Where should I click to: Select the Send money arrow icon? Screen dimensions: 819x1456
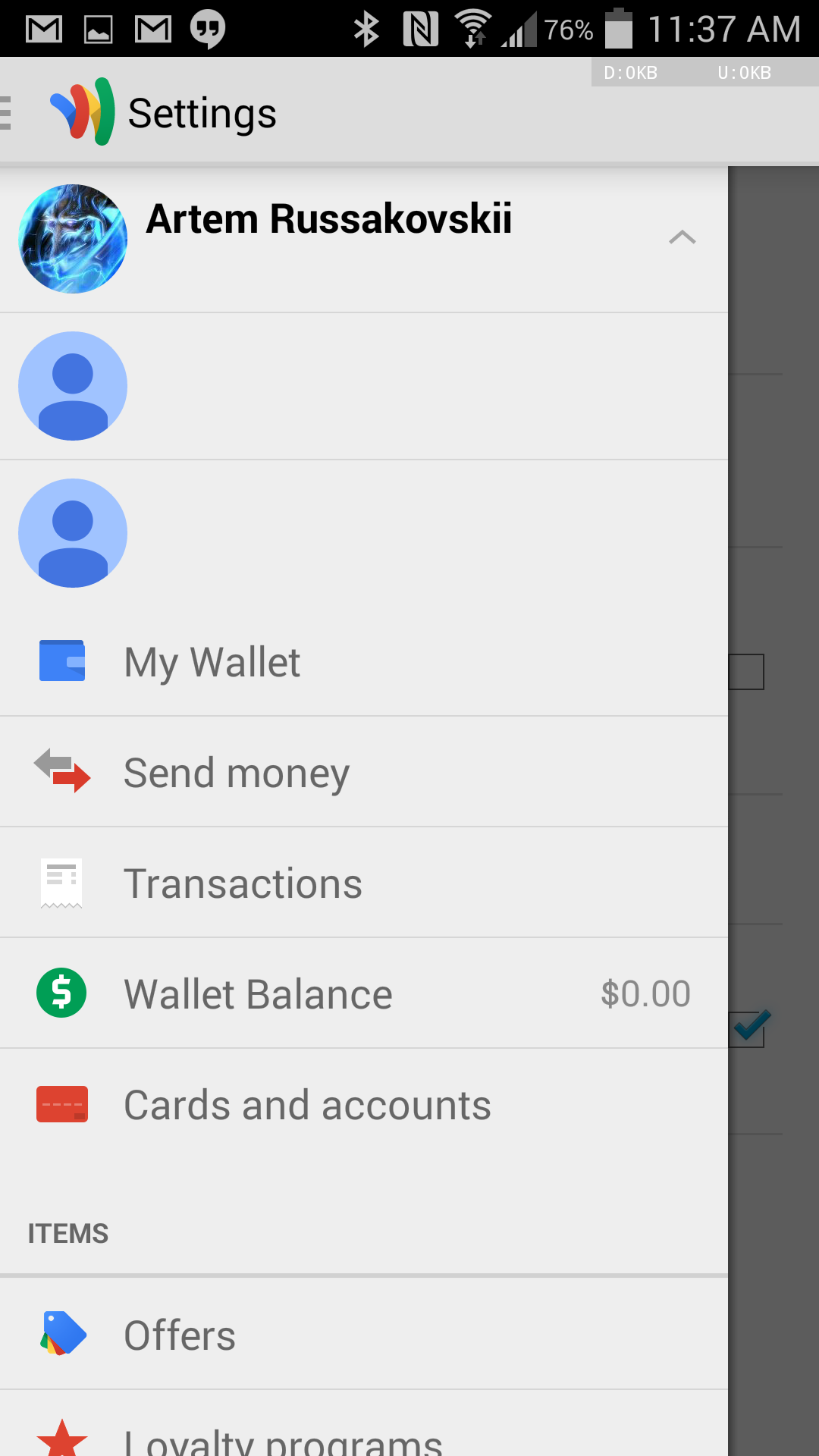click(x=63, y=771)
